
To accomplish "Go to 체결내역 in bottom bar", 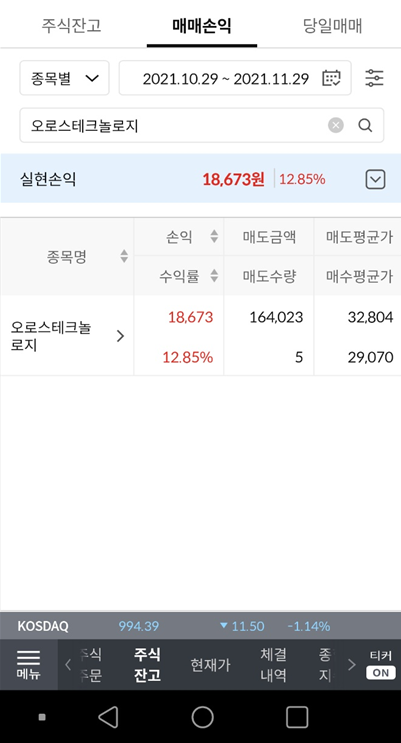I will click(273, 665).
